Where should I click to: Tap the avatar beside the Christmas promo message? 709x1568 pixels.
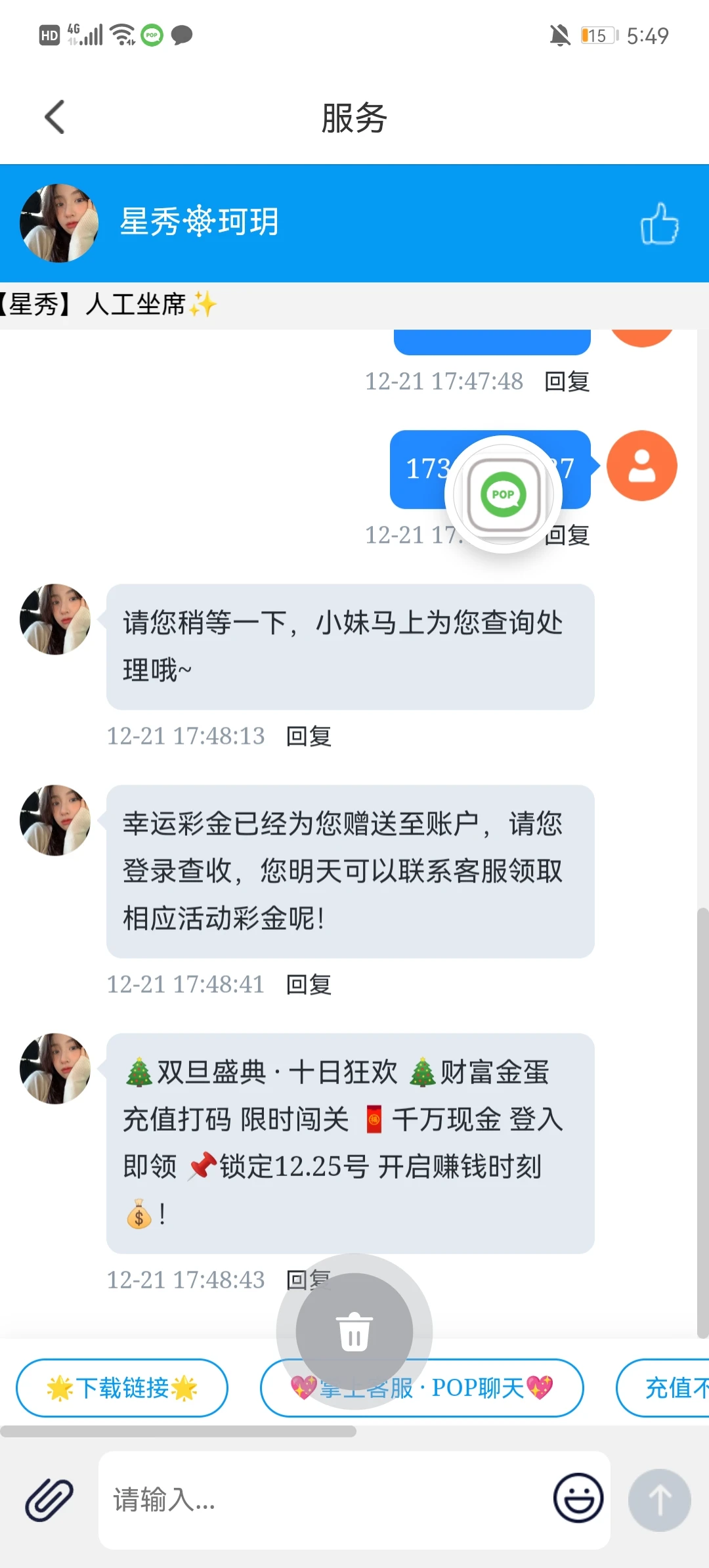[55, 1068]
